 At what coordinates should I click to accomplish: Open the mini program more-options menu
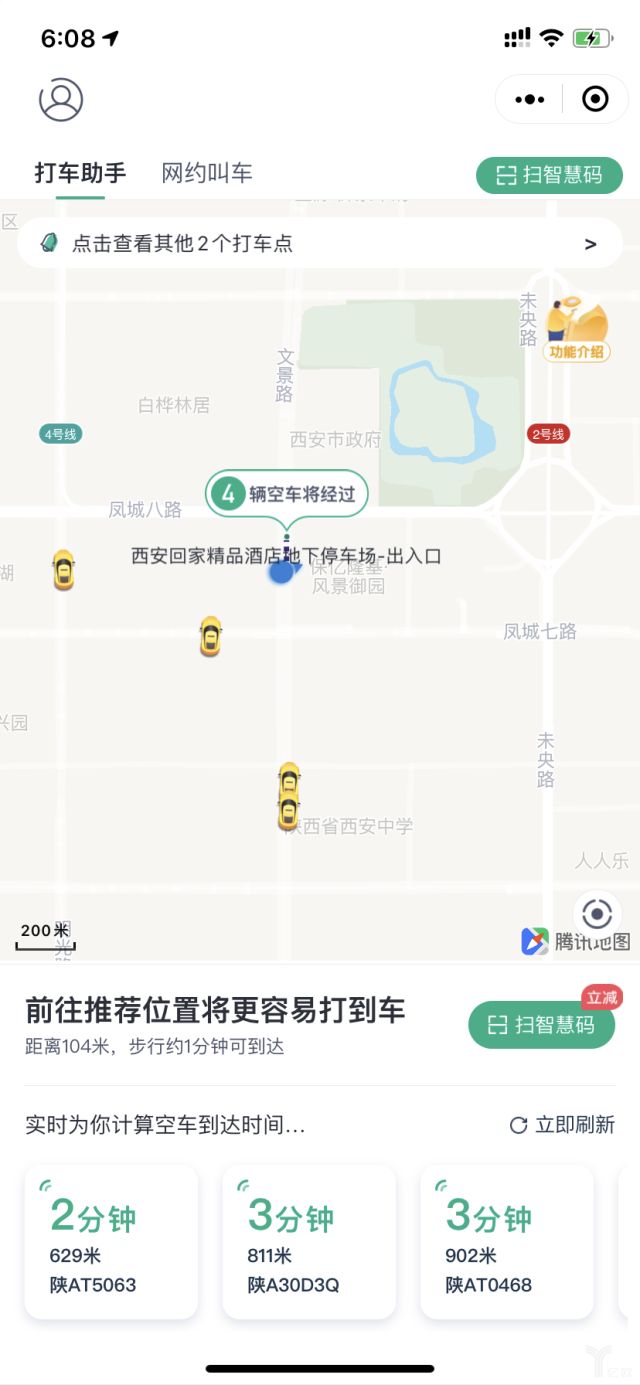tap(529, 99)
